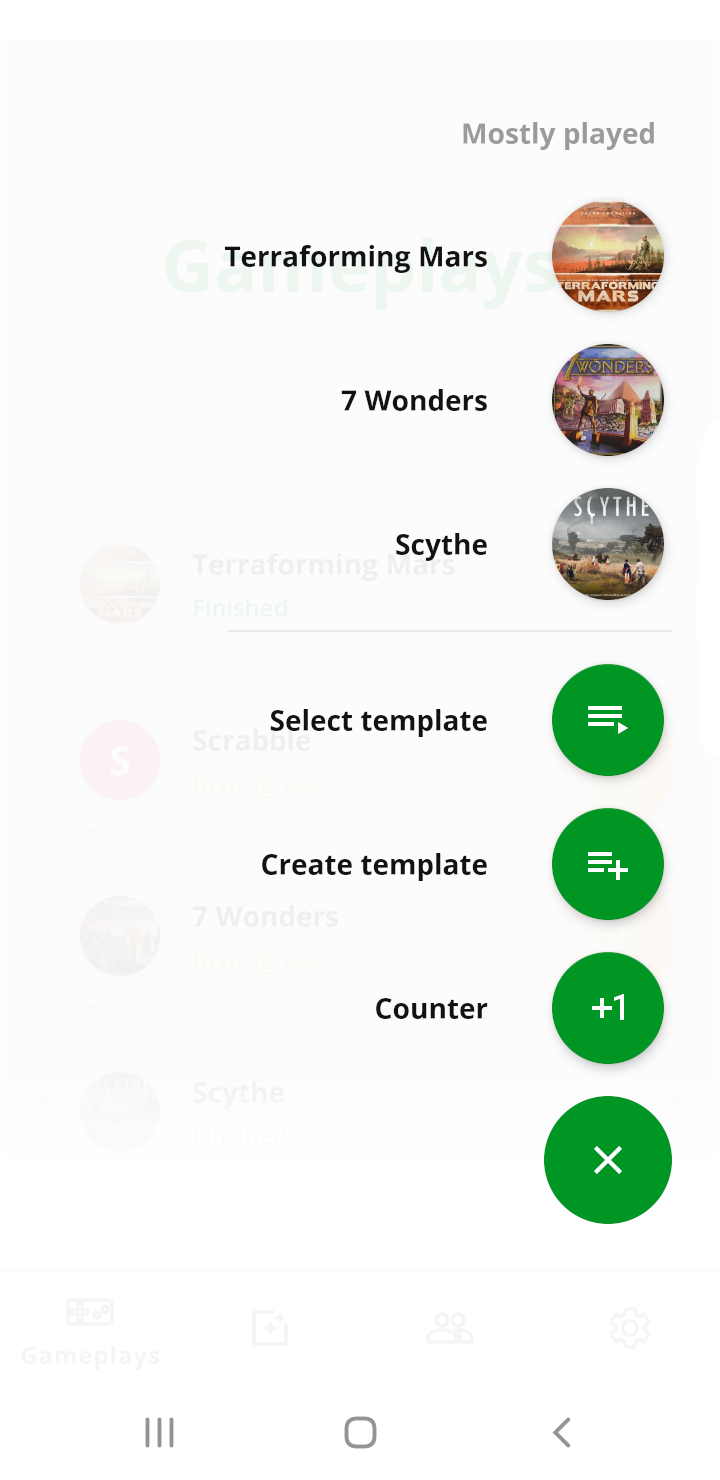
Task: Open the Create template action
Action: click(608, 863)
